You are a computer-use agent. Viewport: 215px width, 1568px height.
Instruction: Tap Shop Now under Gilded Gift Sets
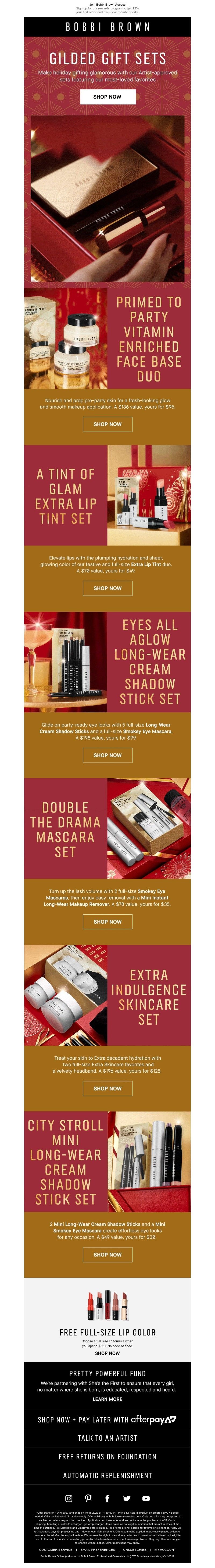[107, 97]
